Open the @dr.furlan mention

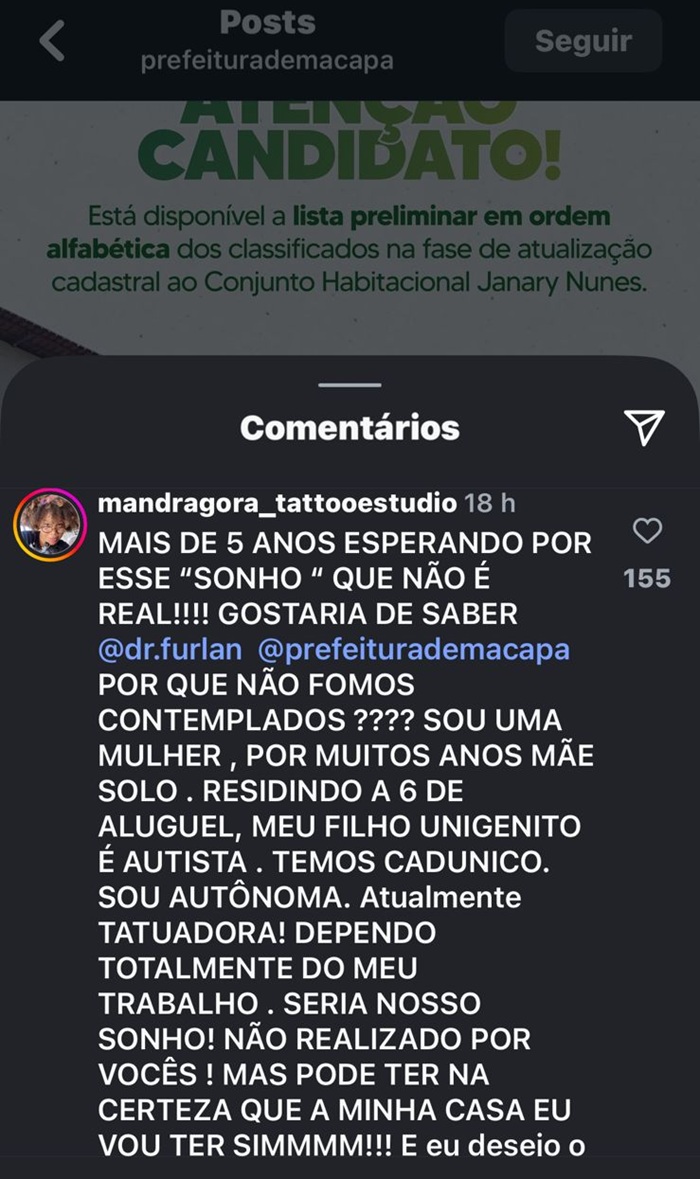170,649
